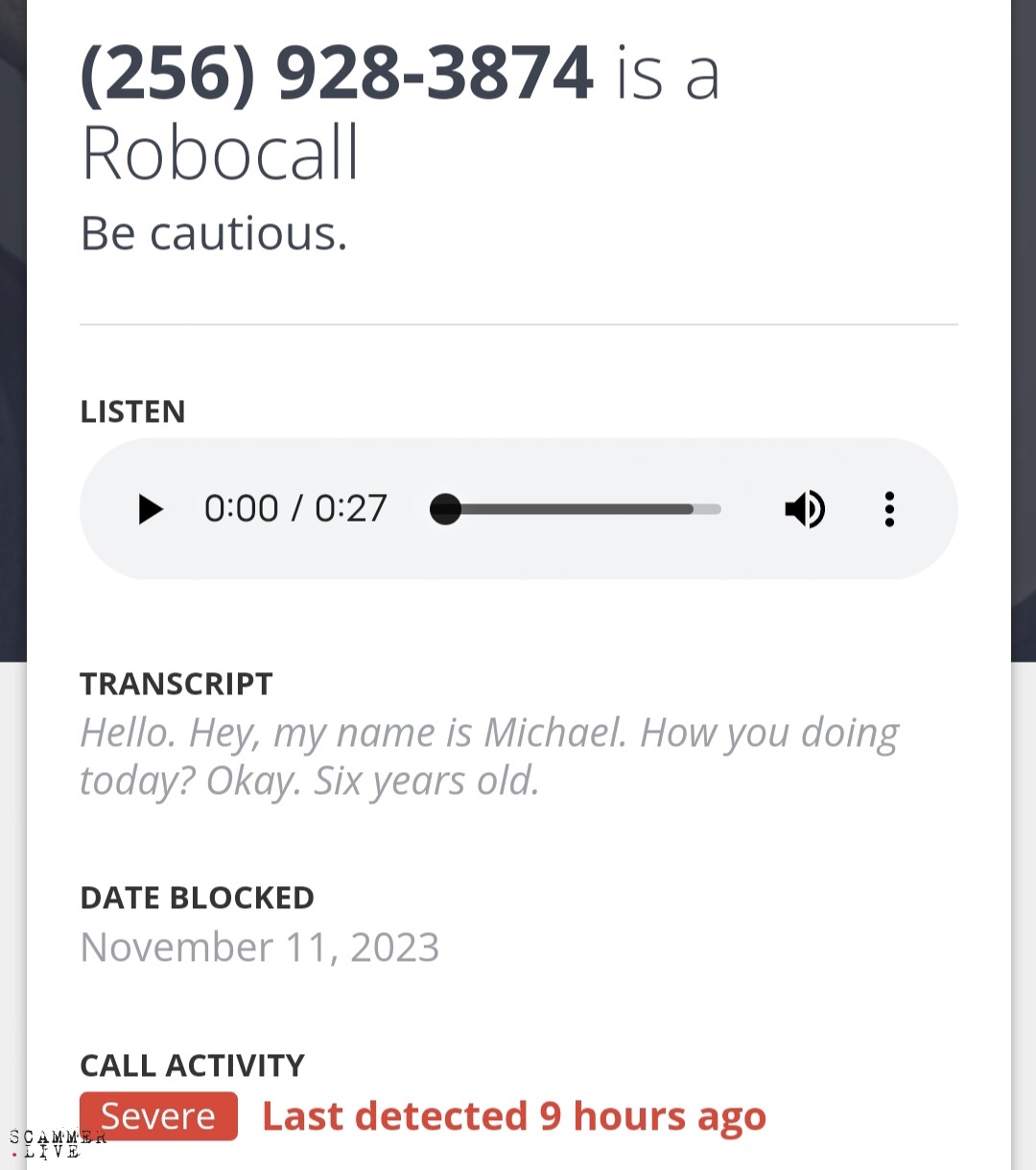Play the robocall audio recording

click(150, 509)
